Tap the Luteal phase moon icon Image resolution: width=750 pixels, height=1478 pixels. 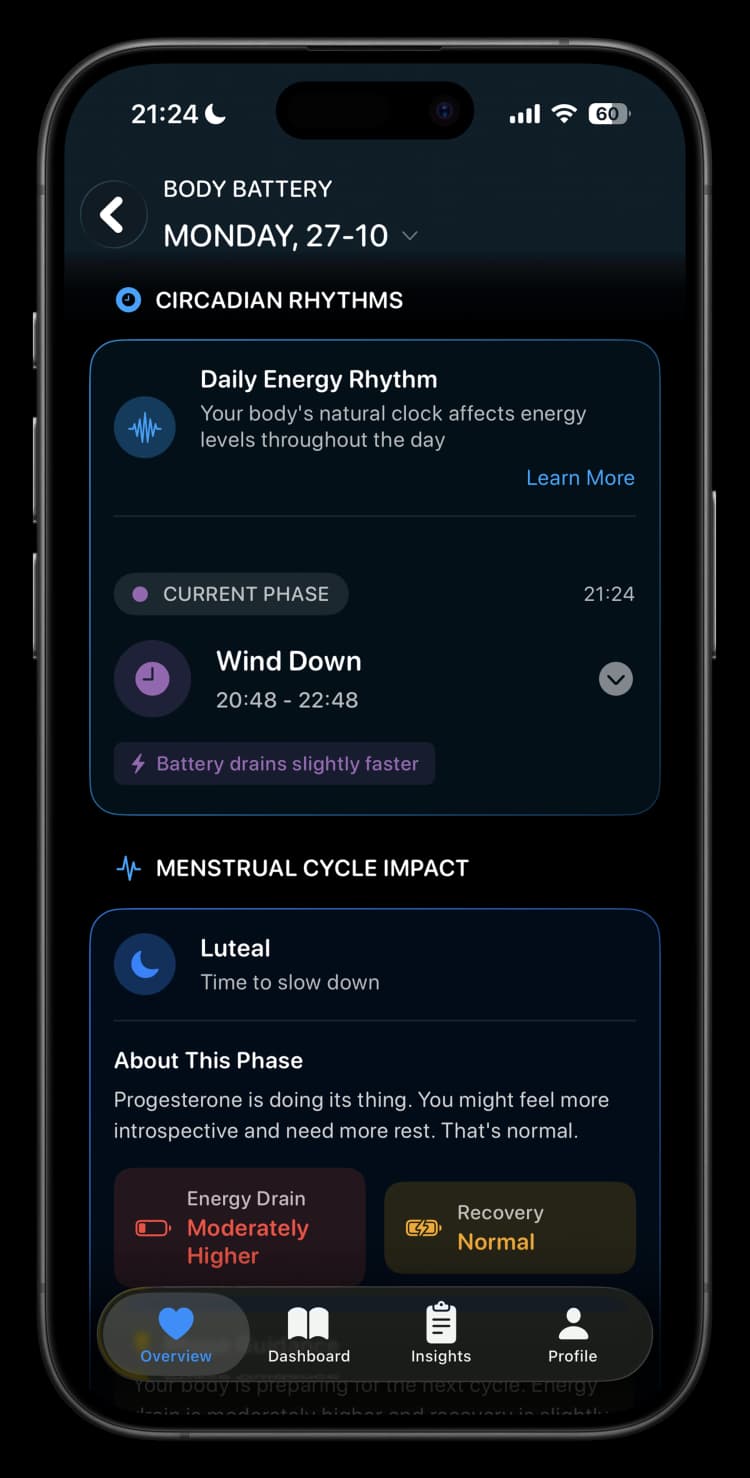(x=145, y=963)
